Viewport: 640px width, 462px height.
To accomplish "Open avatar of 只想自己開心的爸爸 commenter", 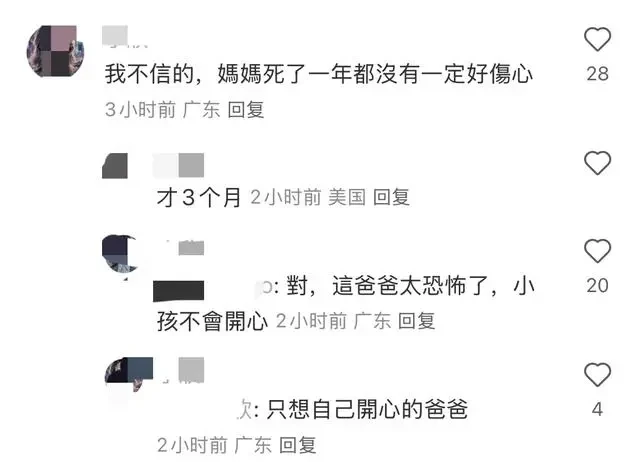I will pyautogui.click(x=129, y=372).
